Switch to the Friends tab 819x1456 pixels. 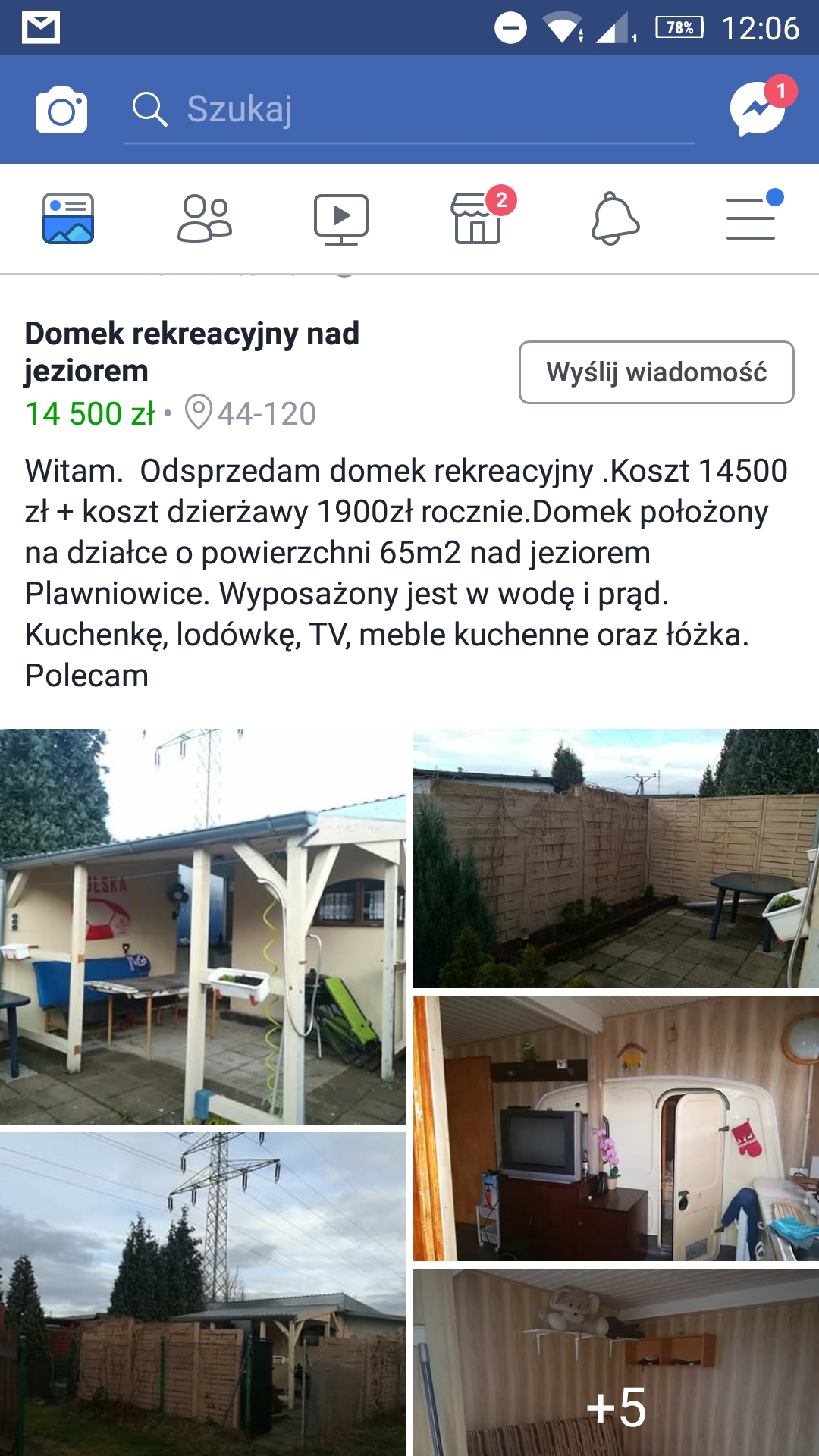(x=204, y=218)
